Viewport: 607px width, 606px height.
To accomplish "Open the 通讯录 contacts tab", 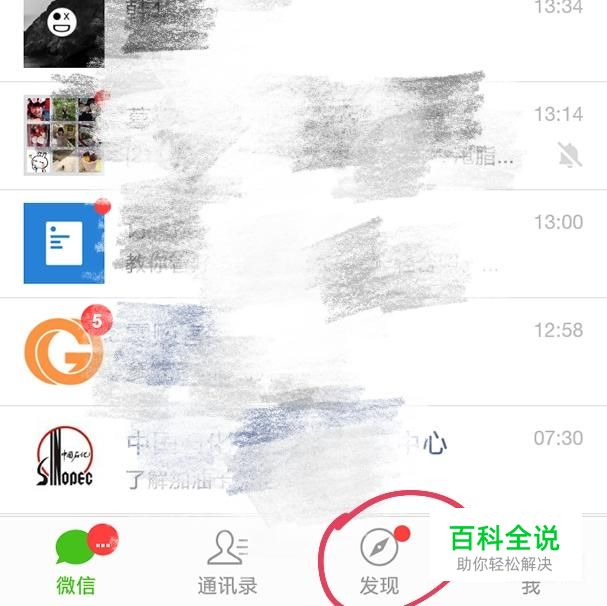I will click(227, 562).
